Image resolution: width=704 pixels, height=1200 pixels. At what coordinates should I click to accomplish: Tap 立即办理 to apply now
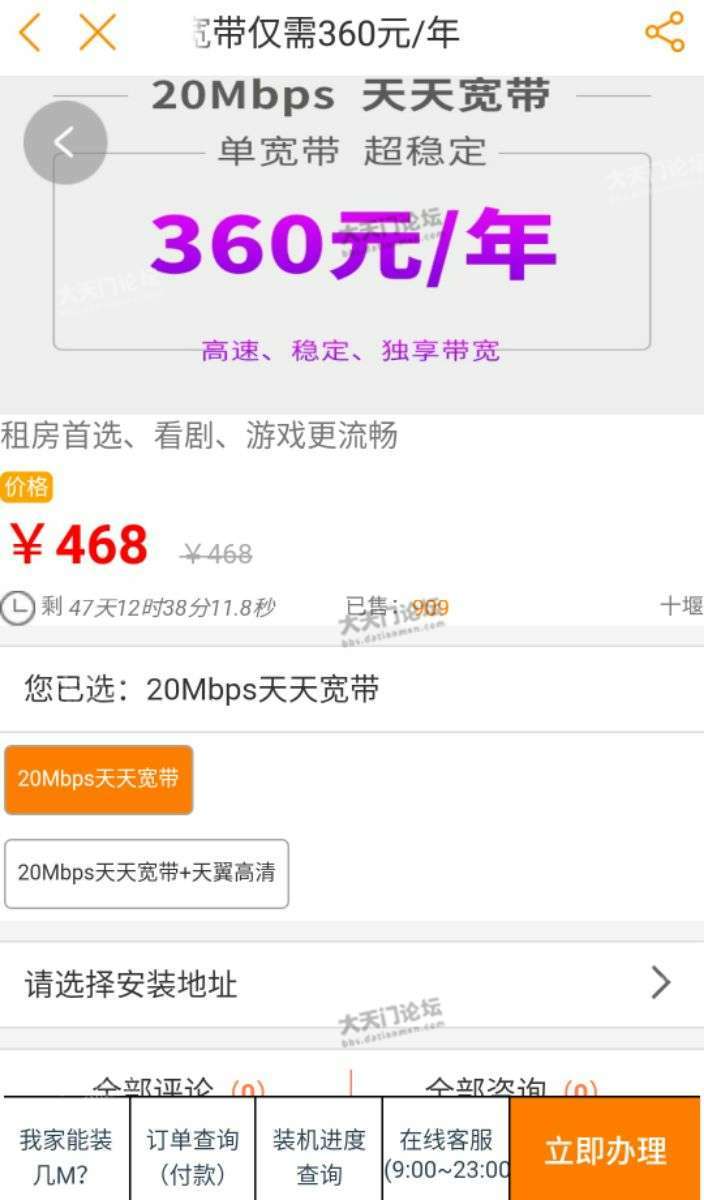tap(605, 1151)
